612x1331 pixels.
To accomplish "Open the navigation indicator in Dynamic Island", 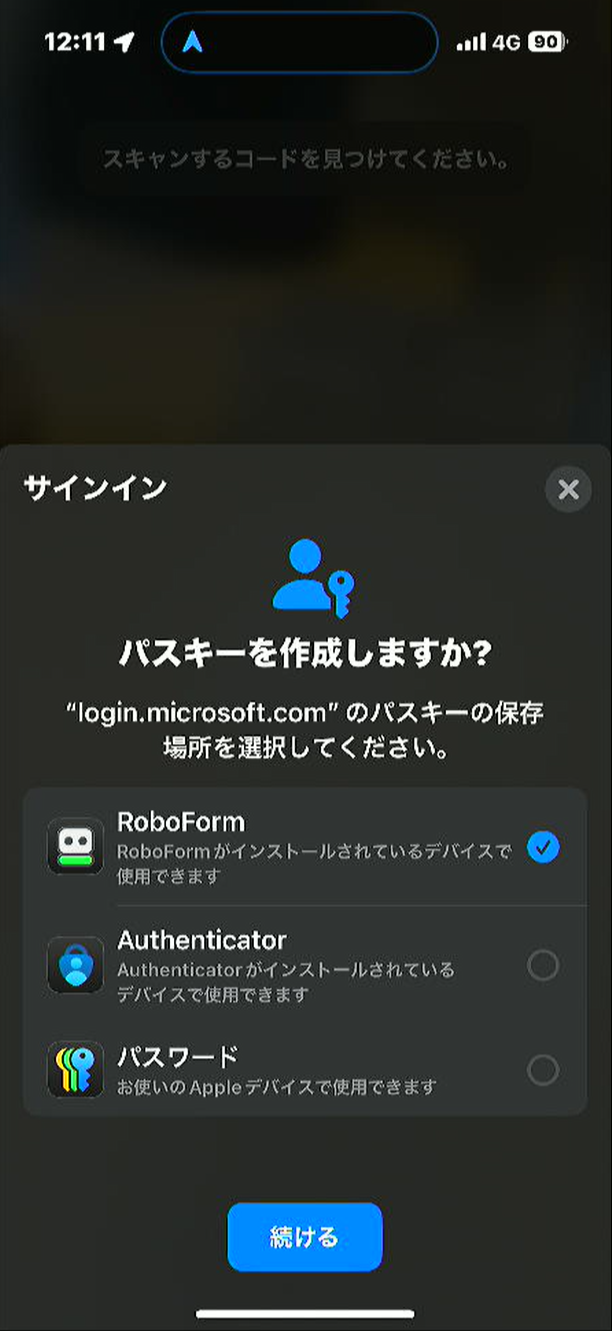I will tap(194, 42).
